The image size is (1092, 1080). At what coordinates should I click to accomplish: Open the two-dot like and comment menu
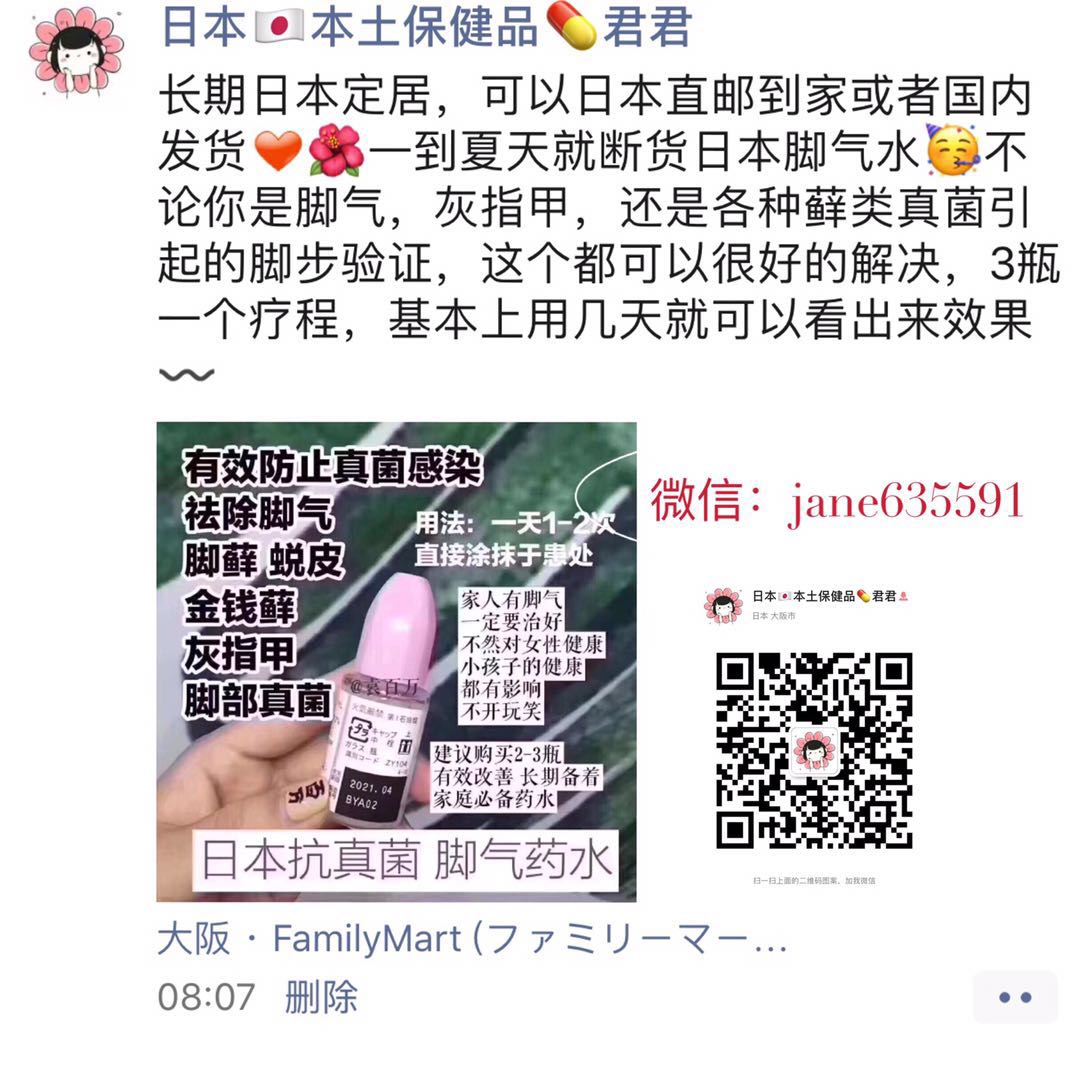point(1015,997)
